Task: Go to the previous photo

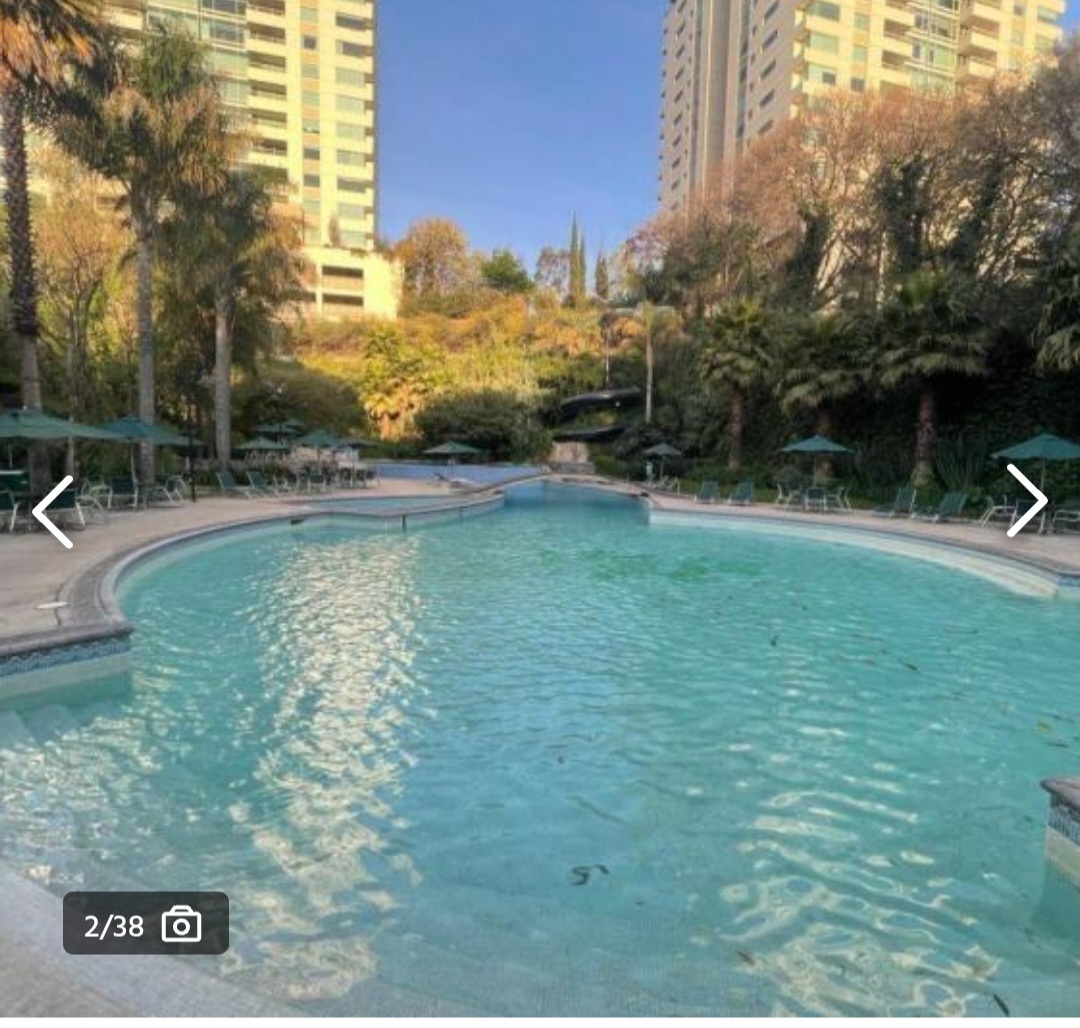Action: coord(53,512)
